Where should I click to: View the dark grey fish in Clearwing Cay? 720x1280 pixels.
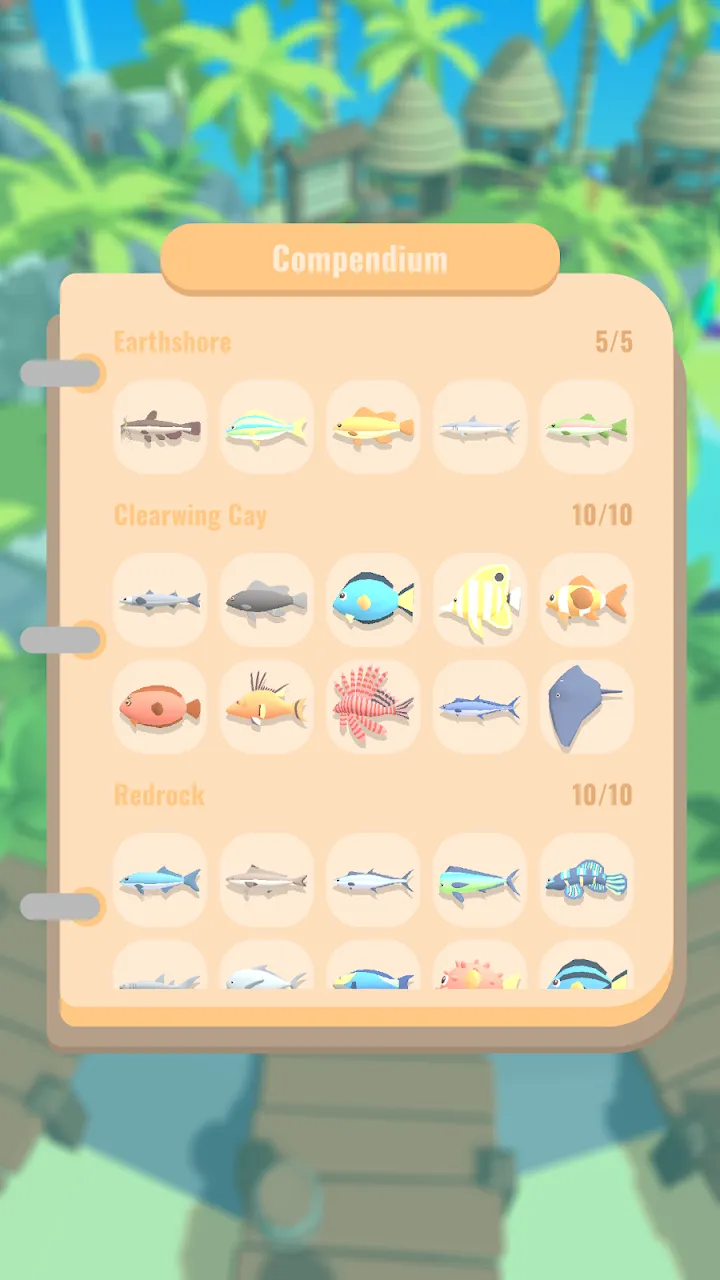pyautogui.click(x=266, y=600)
